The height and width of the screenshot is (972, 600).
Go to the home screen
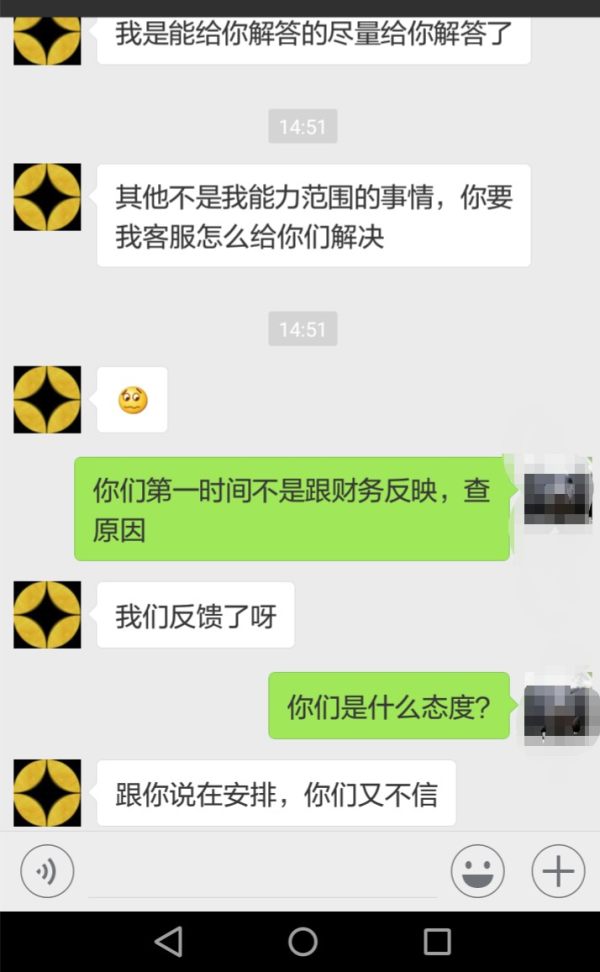302,941
